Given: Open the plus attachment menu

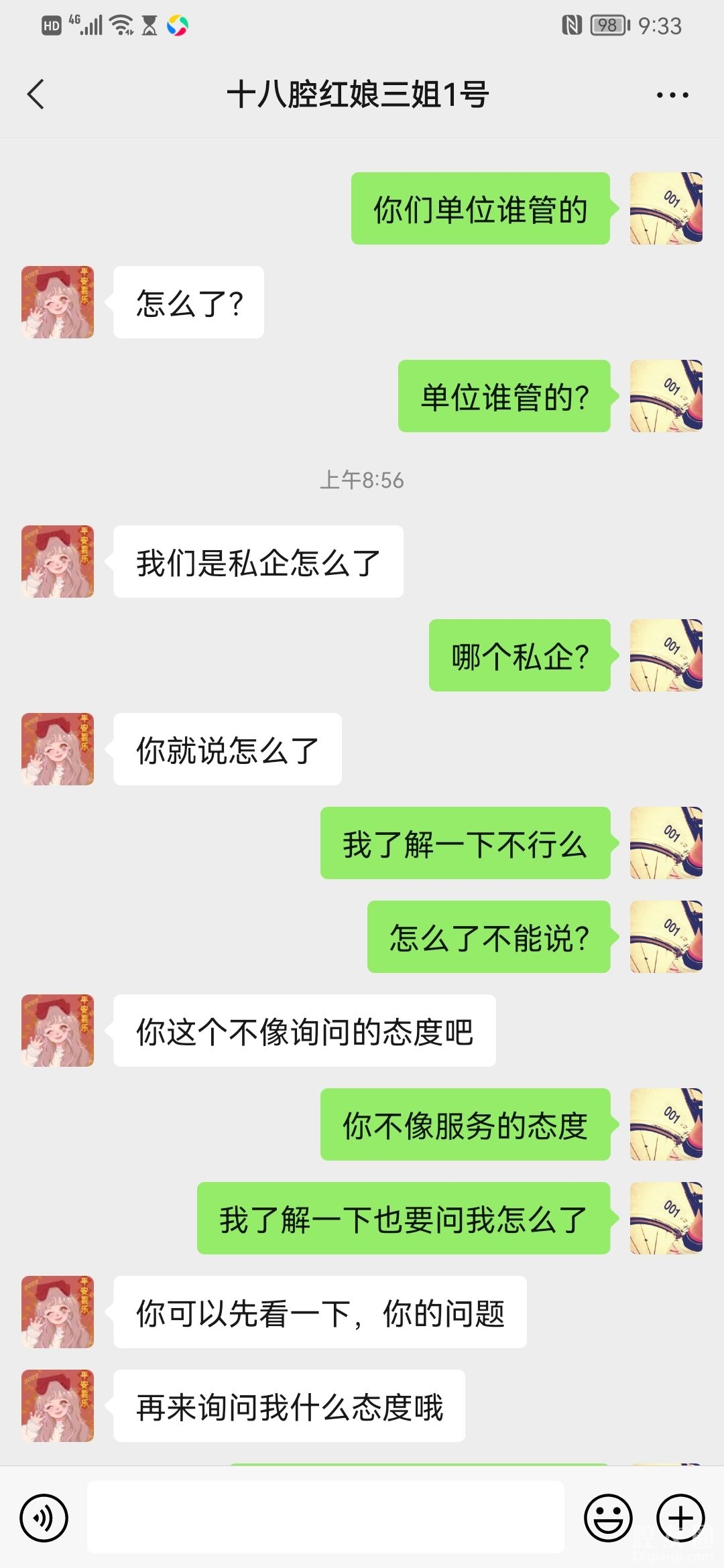Looking at the screenshot, I should 680,1518.
